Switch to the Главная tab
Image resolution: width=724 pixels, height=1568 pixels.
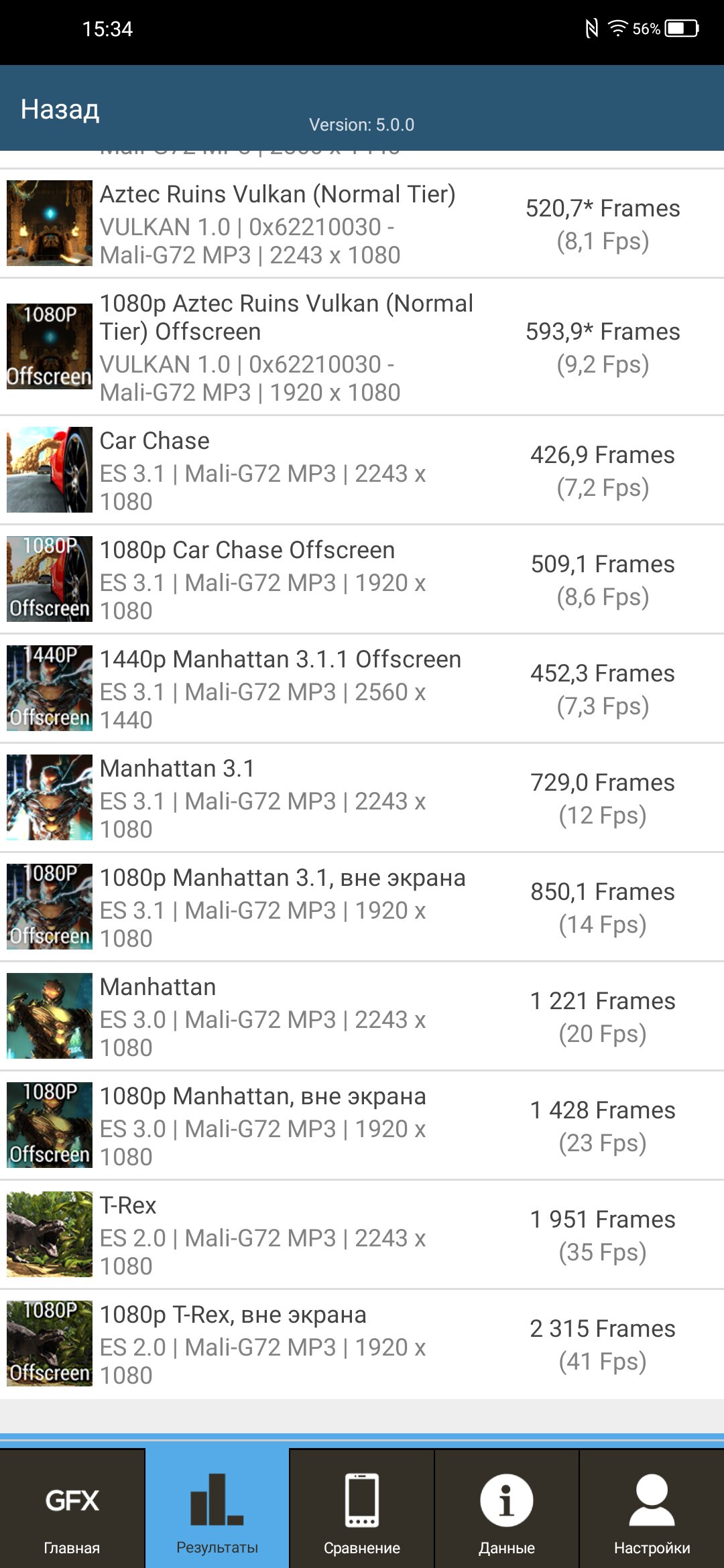(72, 1508)
